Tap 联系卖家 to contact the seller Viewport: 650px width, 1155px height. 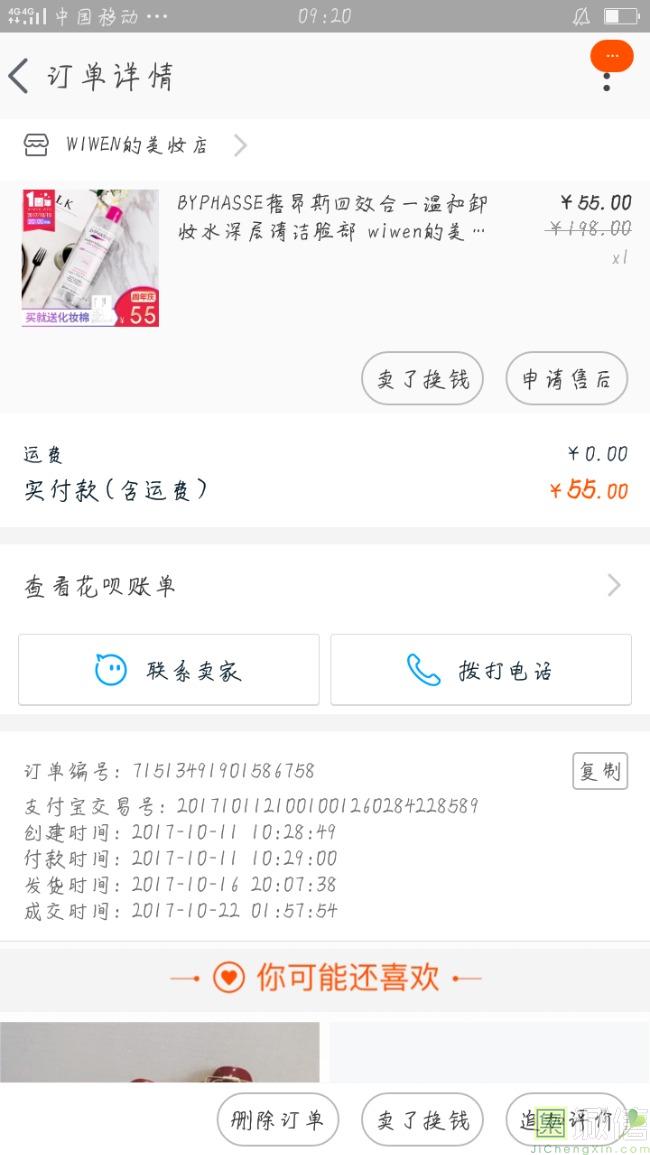[x=169, y=670]
